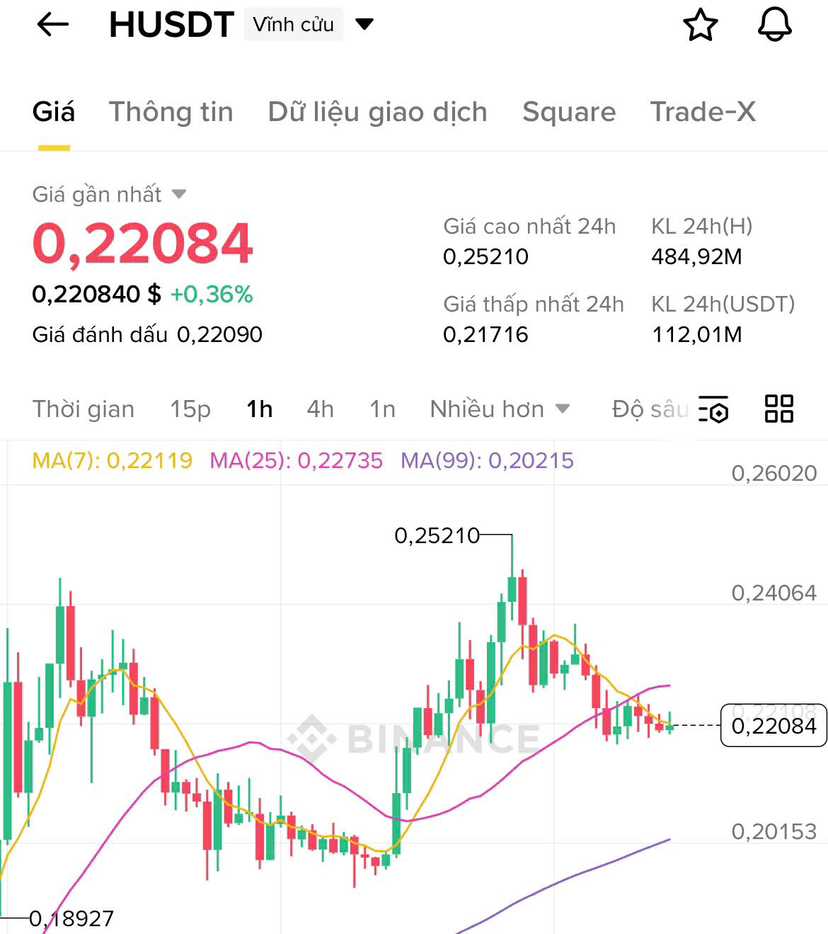Switch chart to the 4h interval
The height and width of the screenshot is (934, 828).
320,409
